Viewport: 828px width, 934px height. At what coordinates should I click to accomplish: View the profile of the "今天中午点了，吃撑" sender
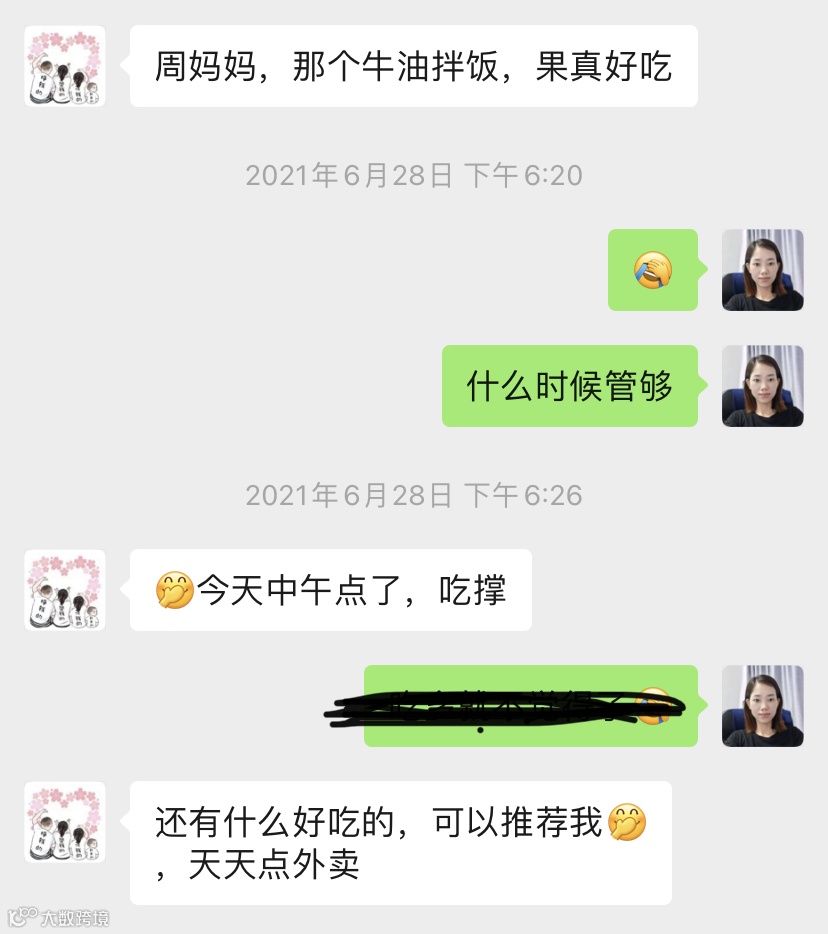(x=65, y=590)
